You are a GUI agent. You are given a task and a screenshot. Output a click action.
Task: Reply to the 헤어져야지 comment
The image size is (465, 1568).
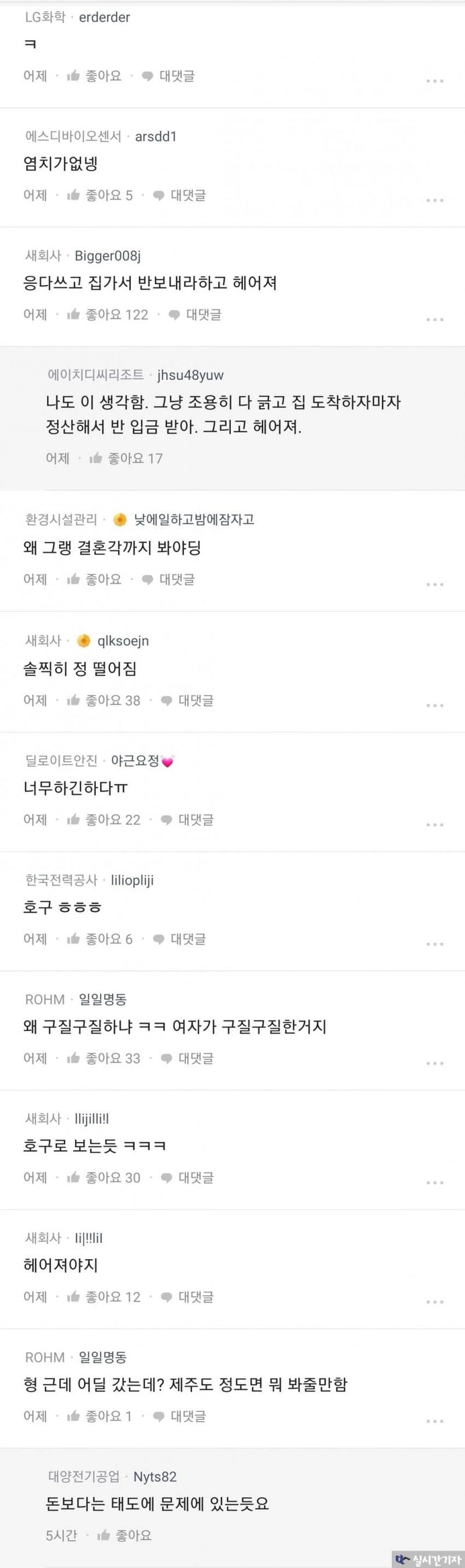tap(187, 1297)
